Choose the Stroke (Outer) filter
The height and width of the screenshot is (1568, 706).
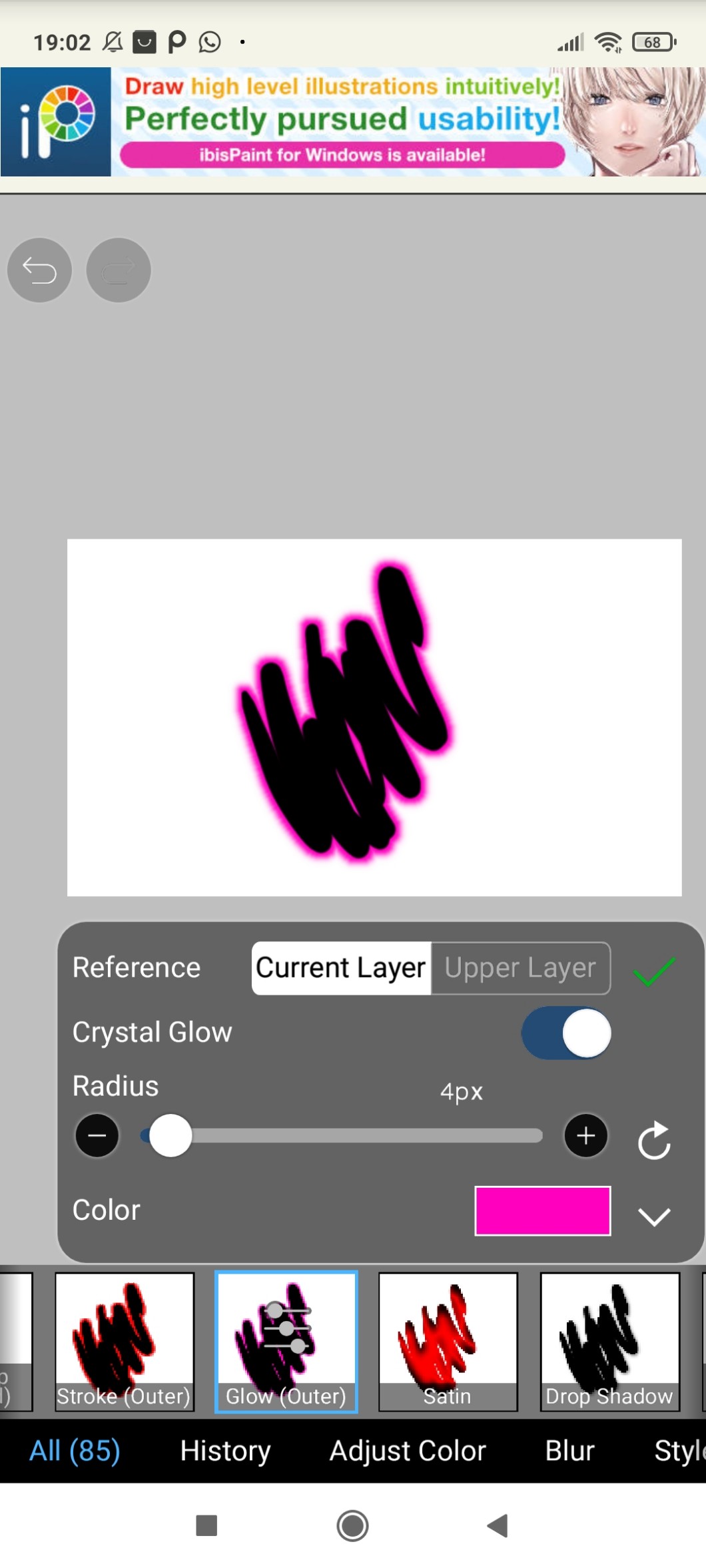pos(125,1341)
